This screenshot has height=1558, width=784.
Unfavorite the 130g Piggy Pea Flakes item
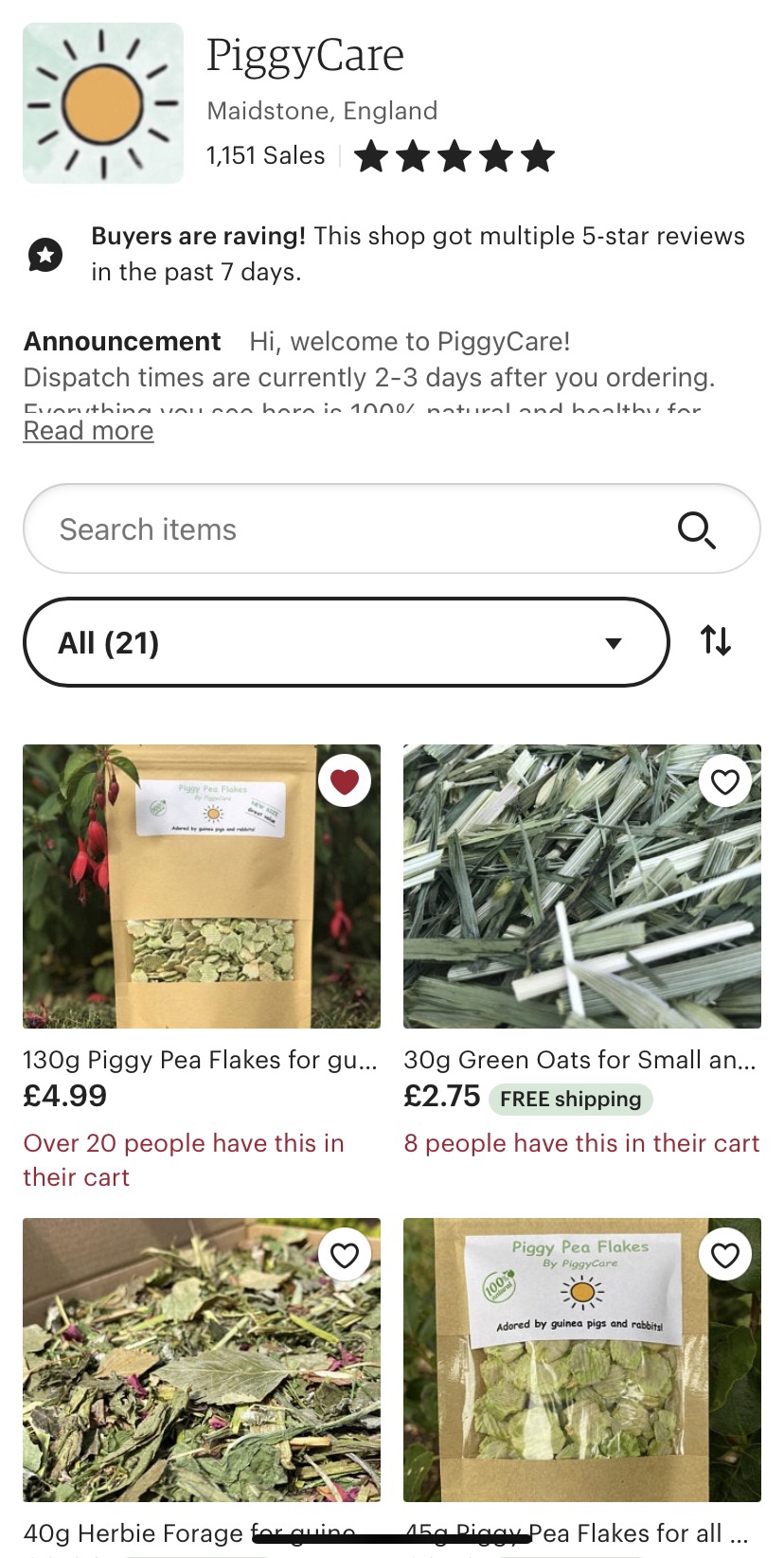345,781
